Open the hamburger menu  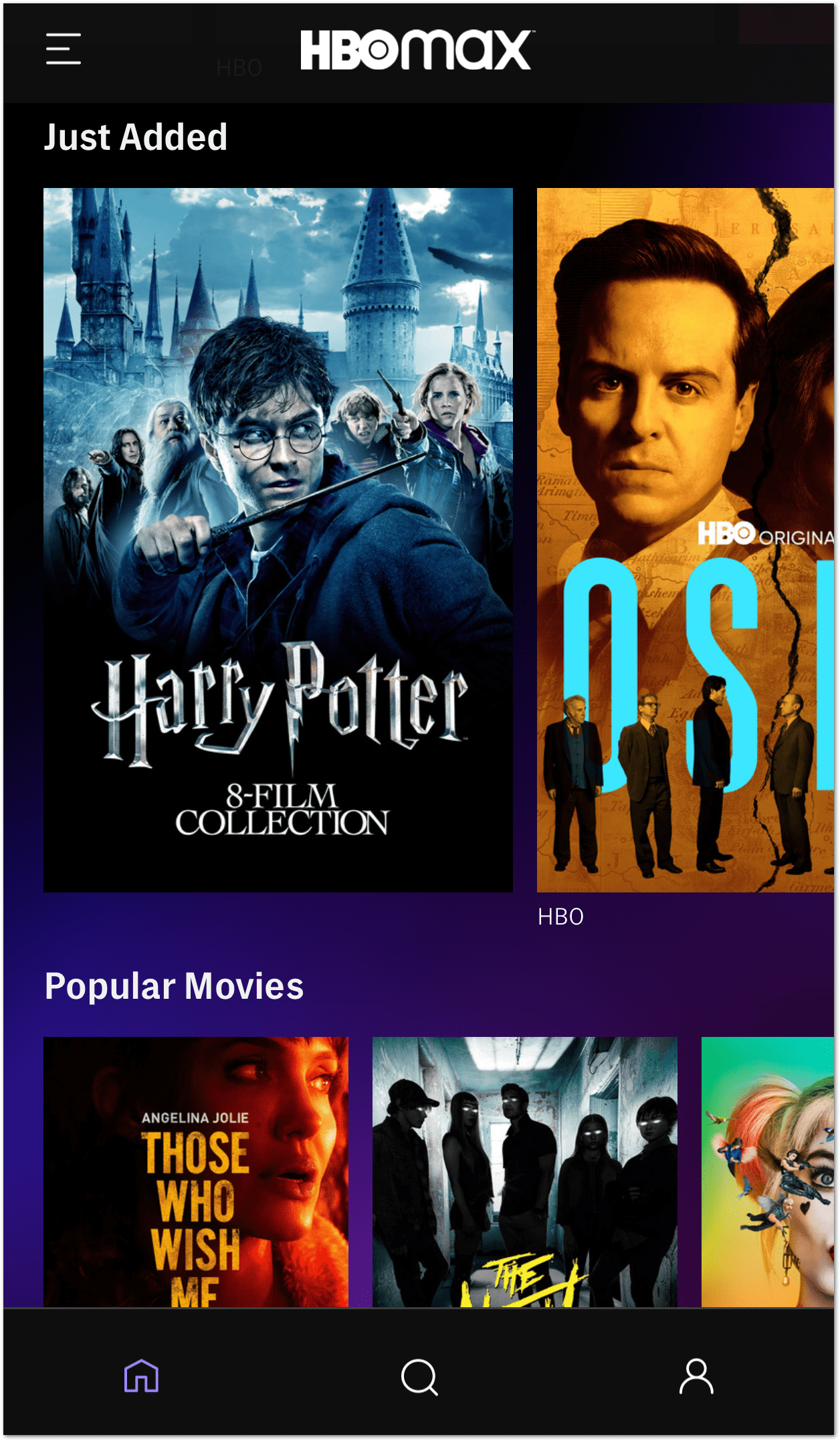click(64, 49)
